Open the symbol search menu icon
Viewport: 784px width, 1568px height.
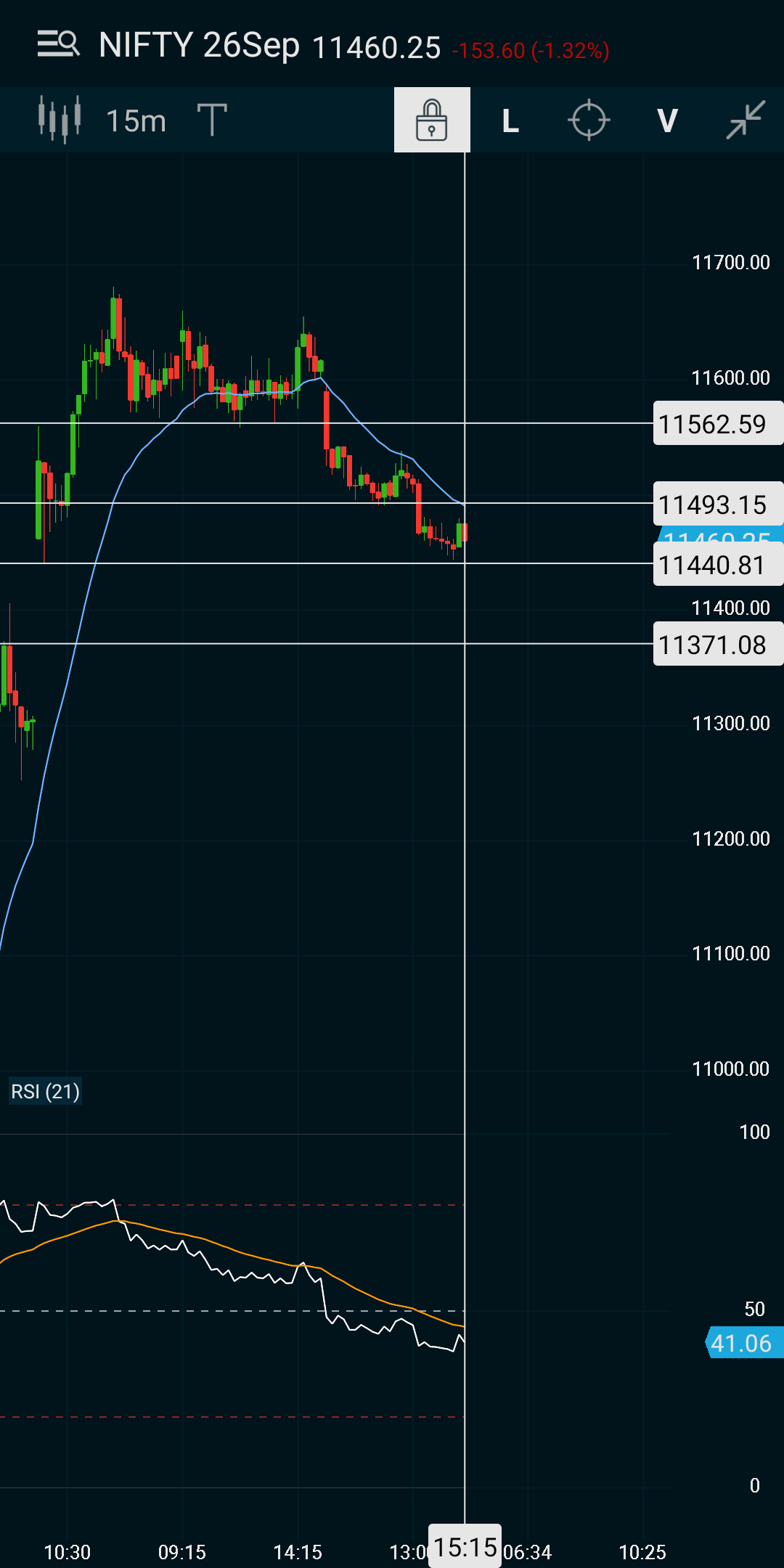click(58, 44)
